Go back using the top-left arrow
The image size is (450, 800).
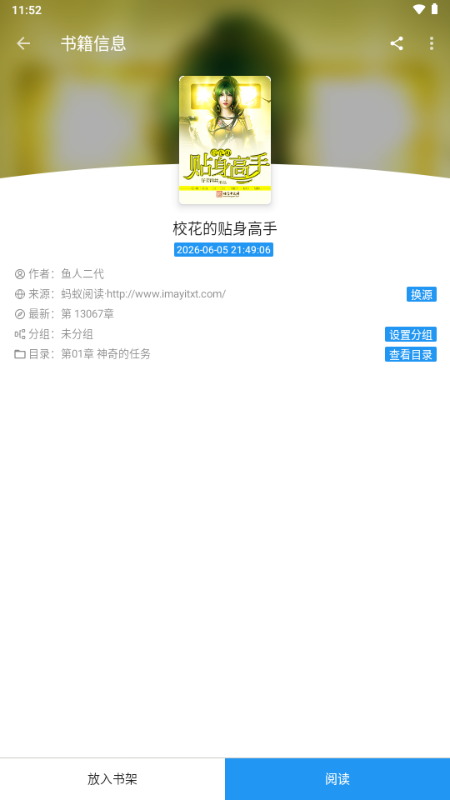(23, 43)
